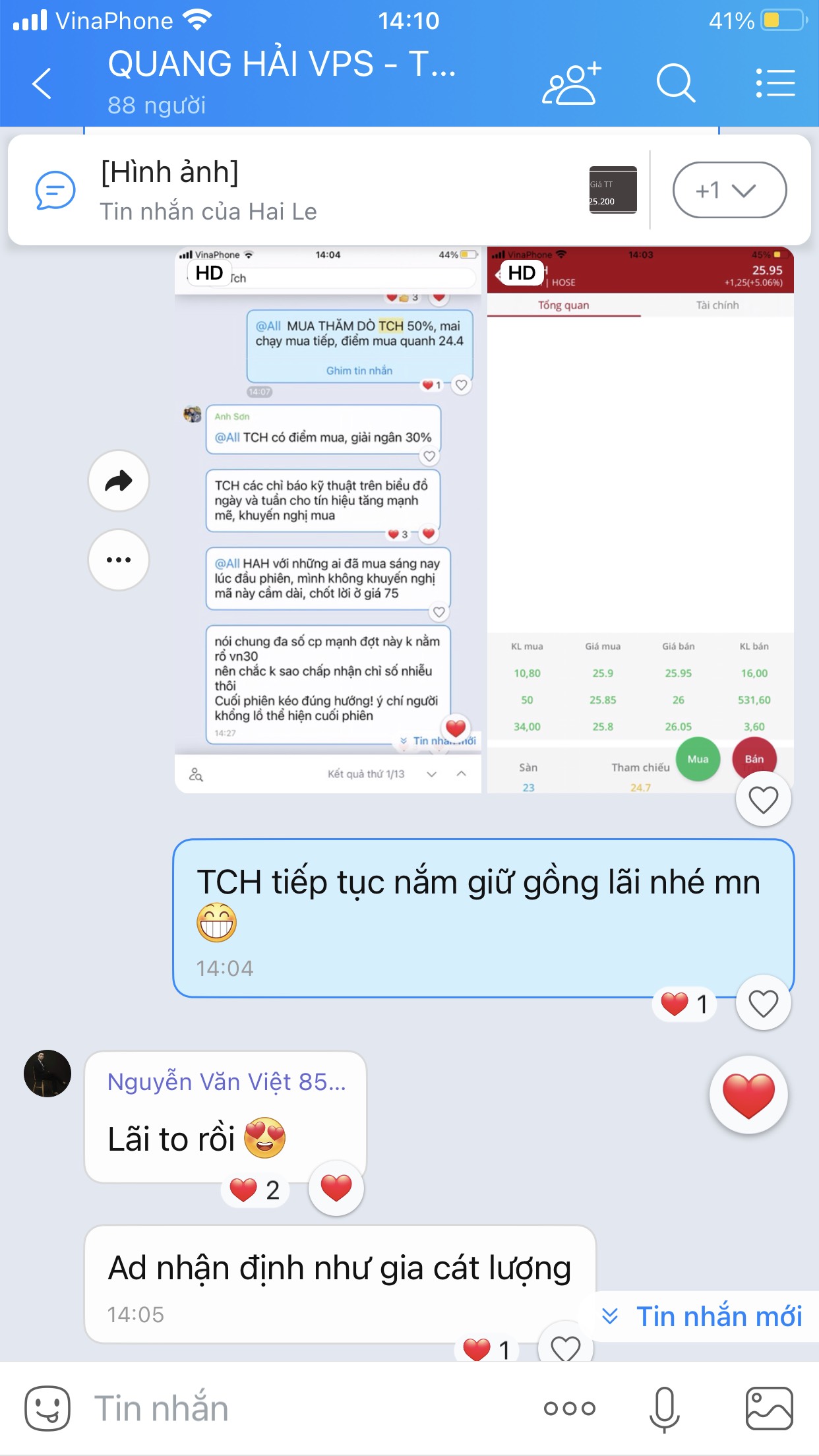
Task: Open the left HD chat screenshot
Action: [x=328, y=520]
